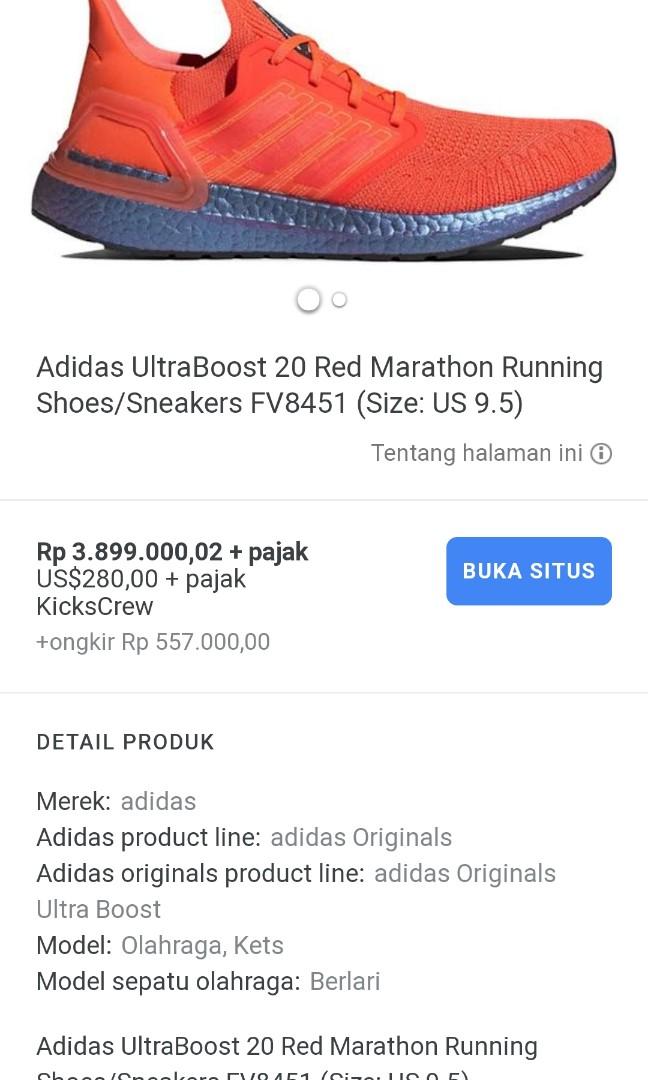Select the second image page dot
Viewport: 648px width, 1080px height.
click(x=339, y=300)
